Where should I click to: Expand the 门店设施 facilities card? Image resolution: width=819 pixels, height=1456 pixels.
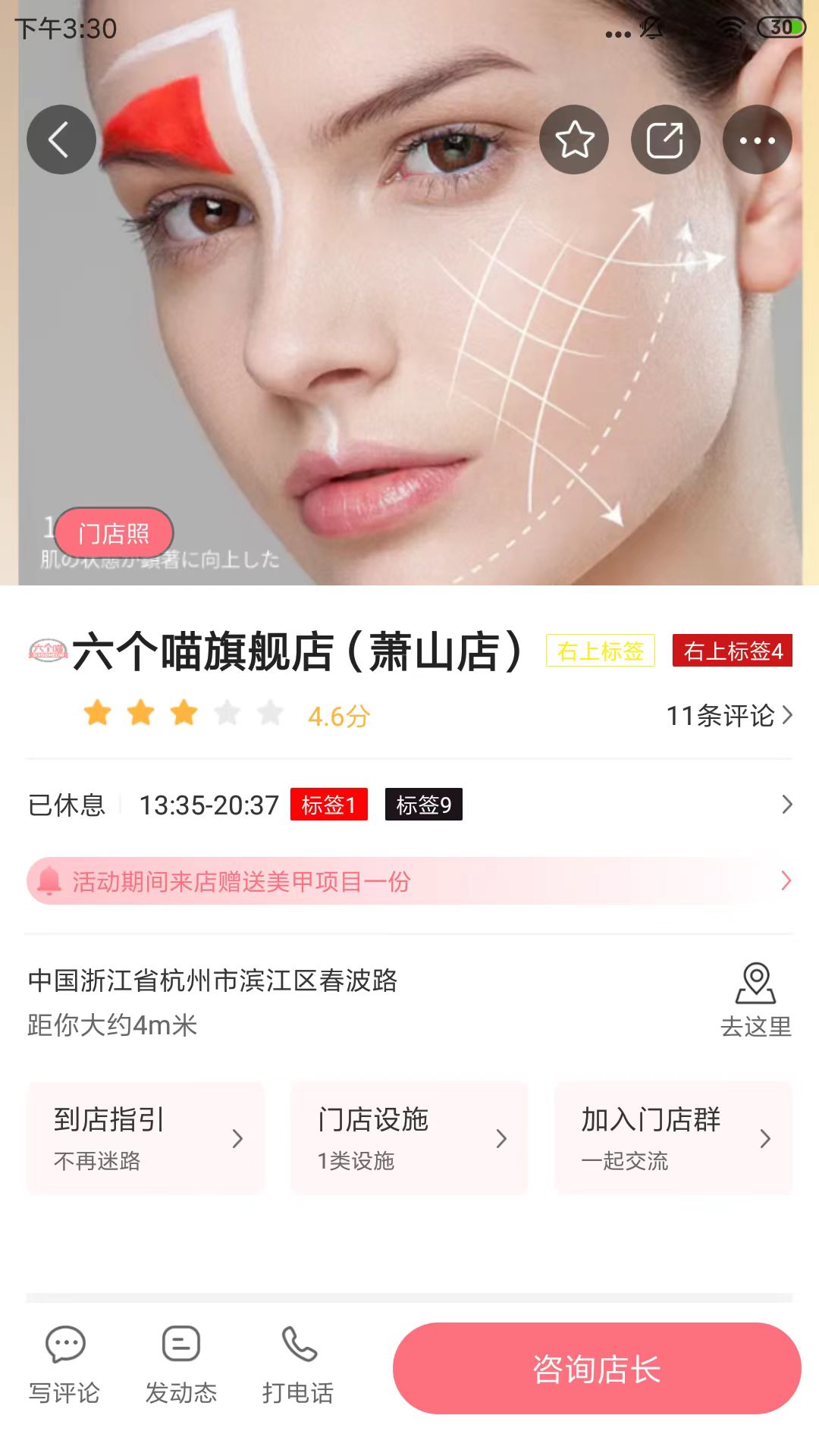(x=501, y=1139)
